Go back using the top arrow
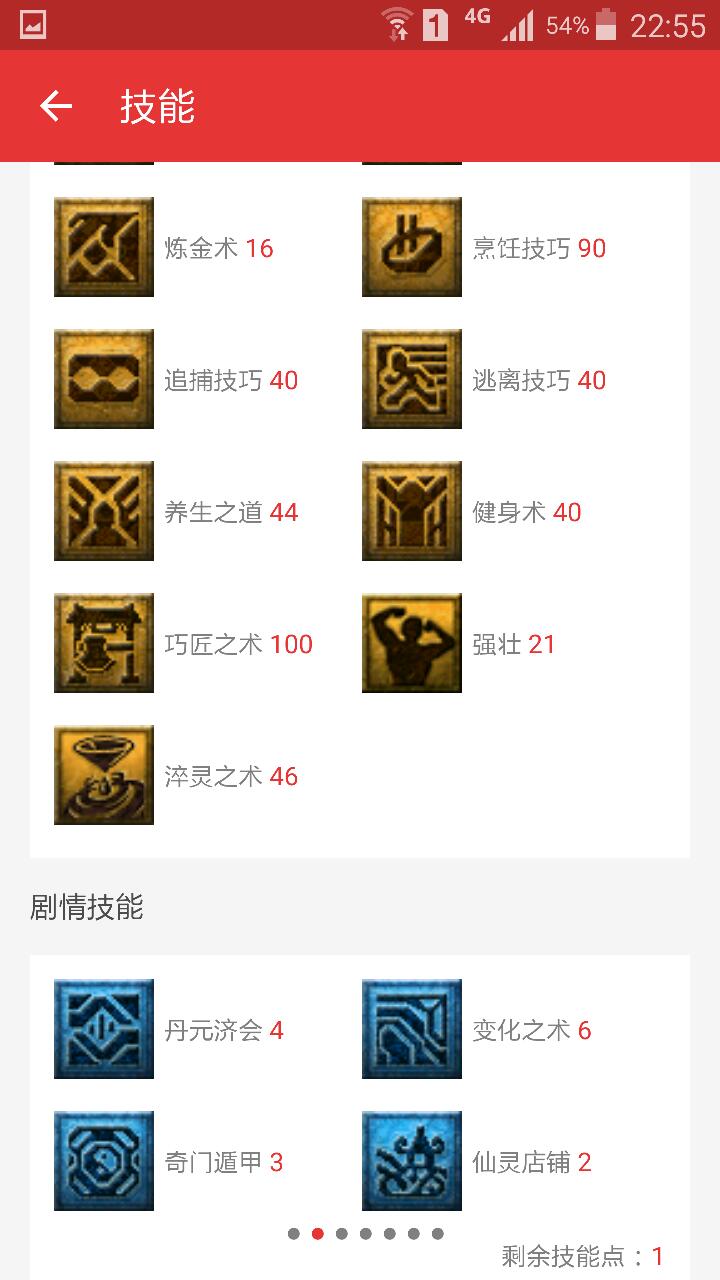Viewport: 720px width, 1280px height. tap(56, 106)
